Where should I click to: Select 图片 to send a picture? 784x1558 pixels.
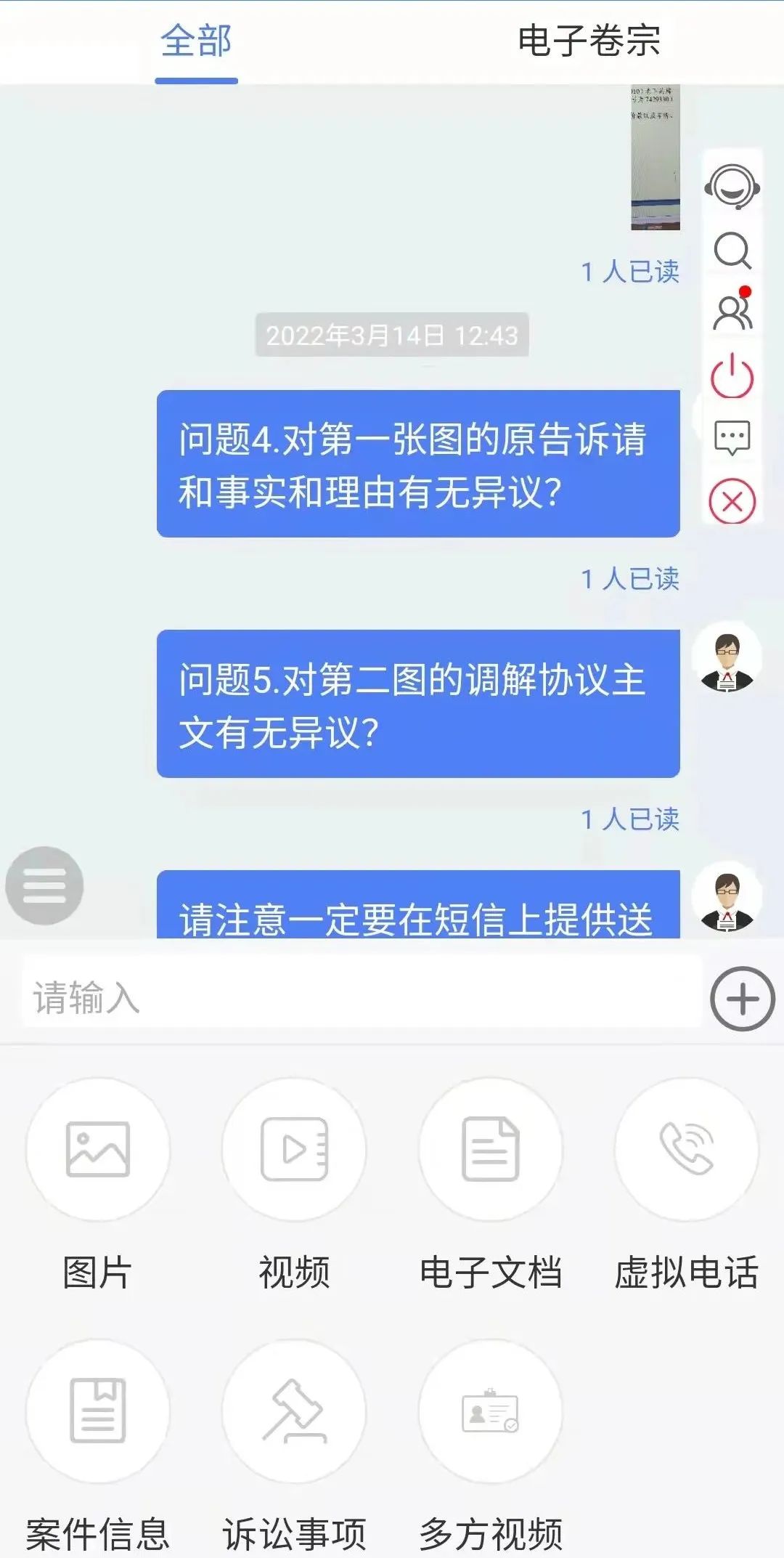[98, 1150]
